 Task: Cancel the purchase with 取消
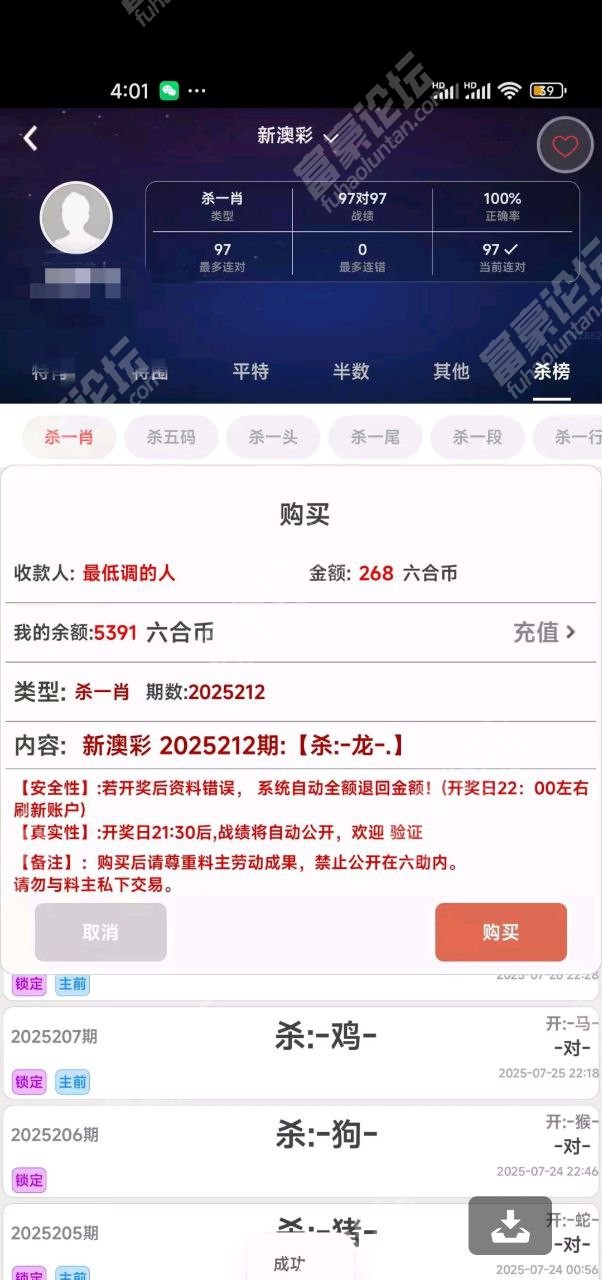100,932
